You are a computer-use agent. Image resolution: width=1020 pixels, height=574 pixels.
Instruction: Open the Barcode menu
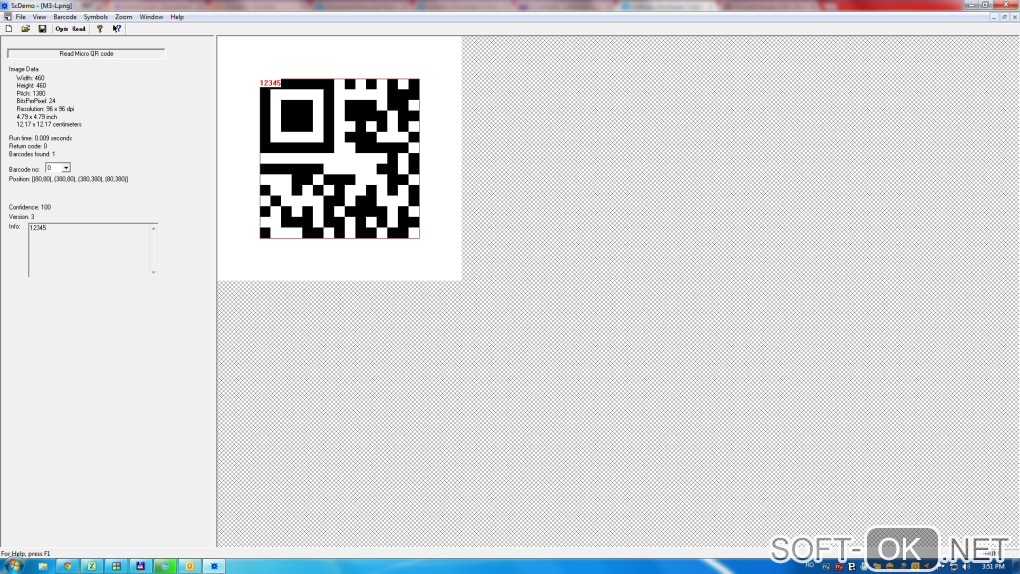click(x=65, y=17)
